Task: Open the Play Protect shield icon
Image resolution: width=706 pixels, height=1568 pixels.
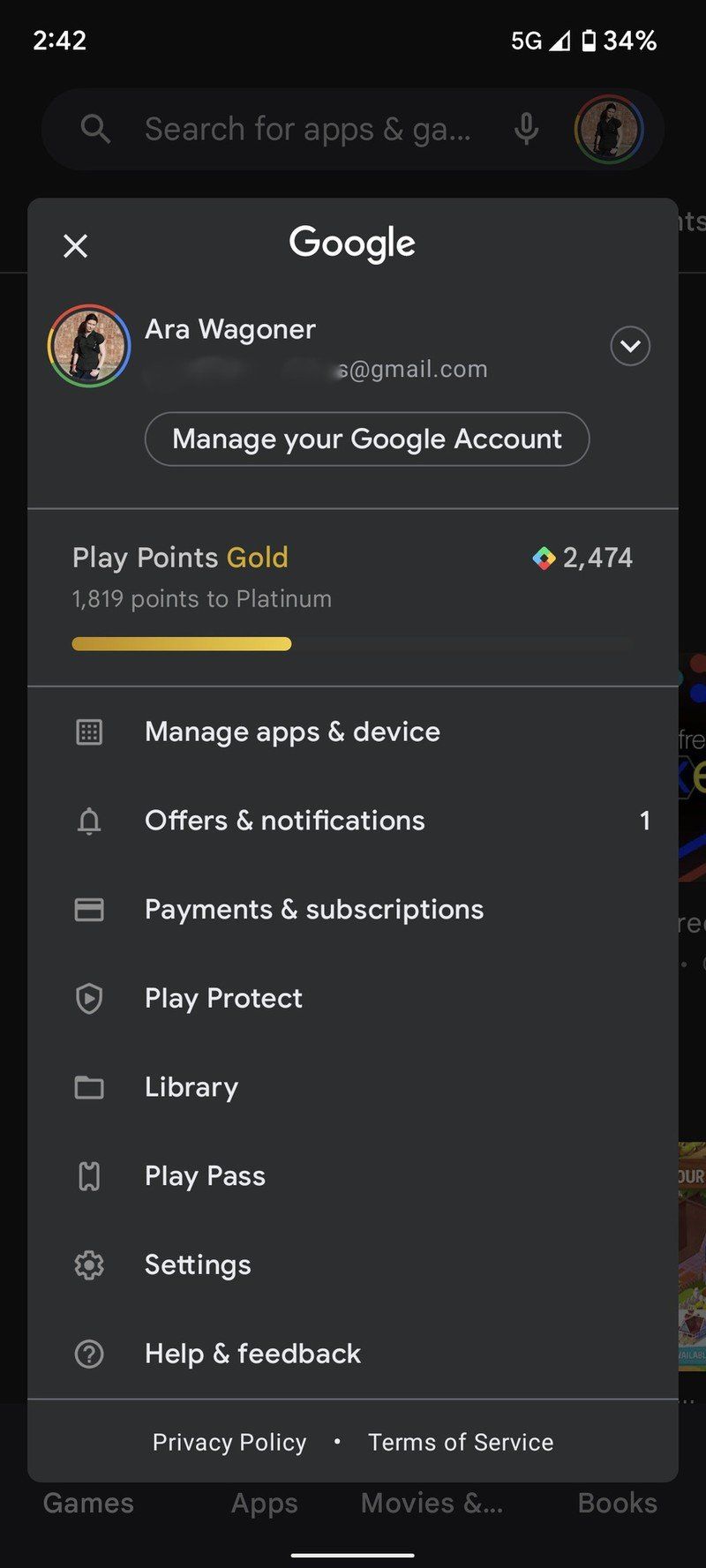Action: pyautogui.click(x=88, y=999)
